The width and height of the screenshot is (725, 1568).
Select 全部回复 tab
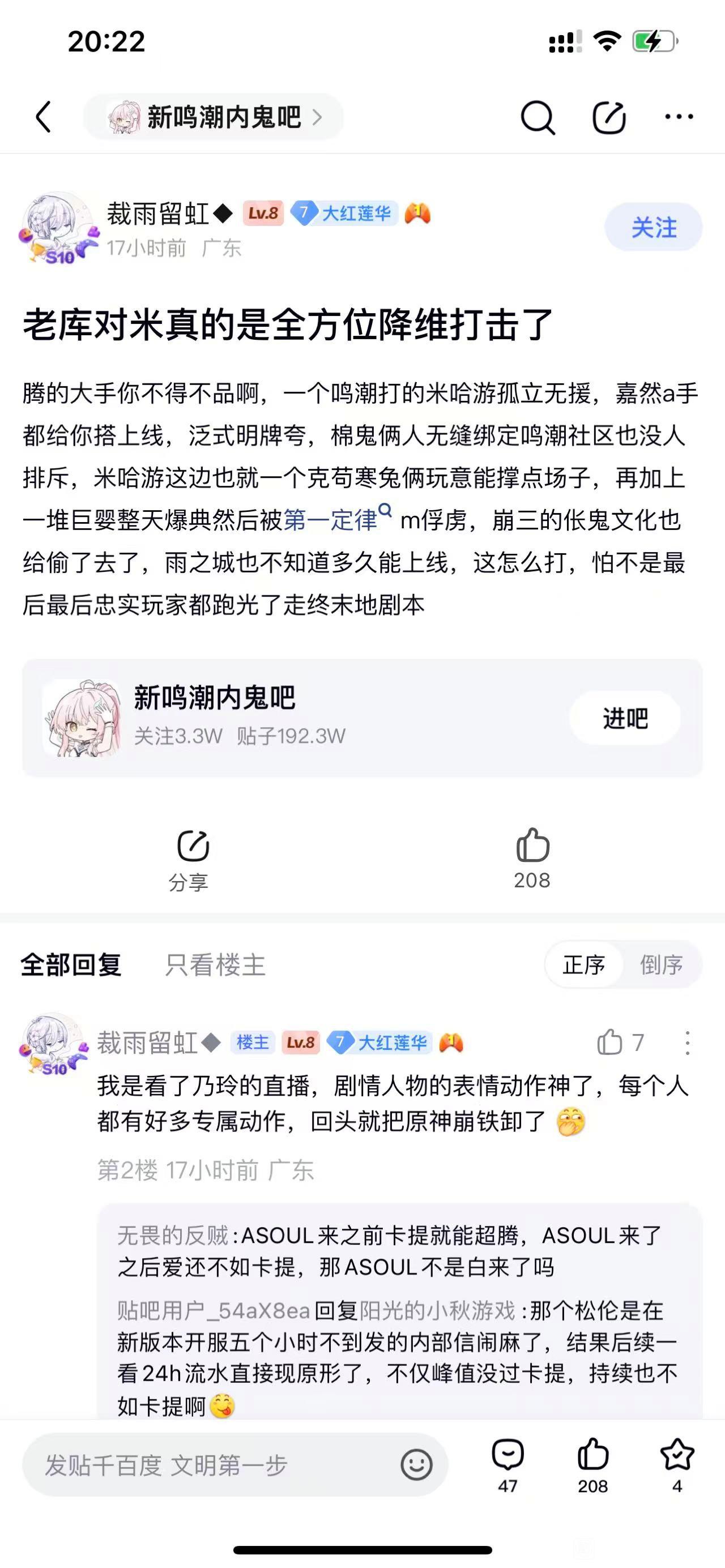click(x=71, y=965)
